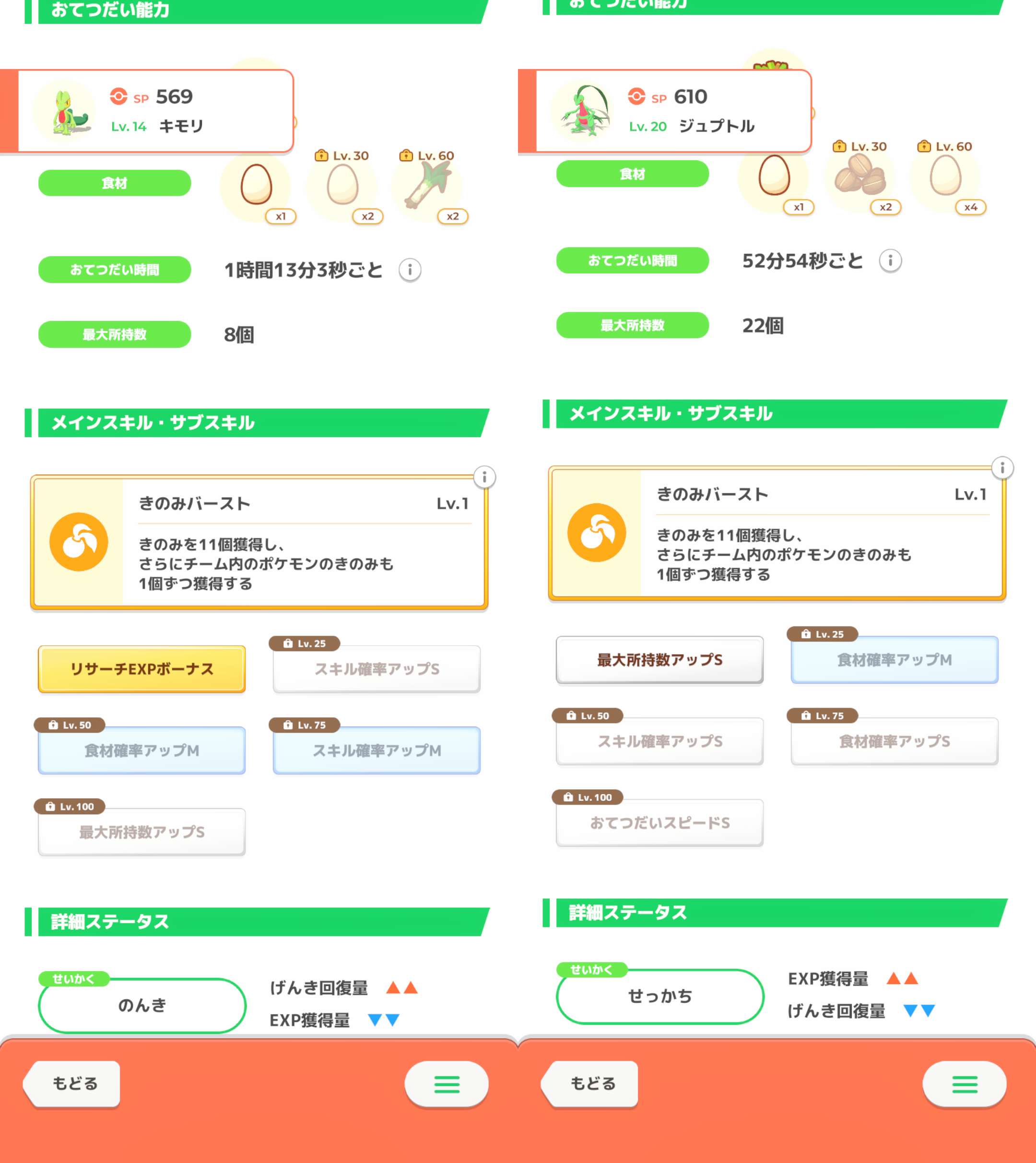Tap 食材確率アップM locked at Lv. 50
Image resolution: width=1036 pixels, height=1163 pixels.
[x=142, y=750]
